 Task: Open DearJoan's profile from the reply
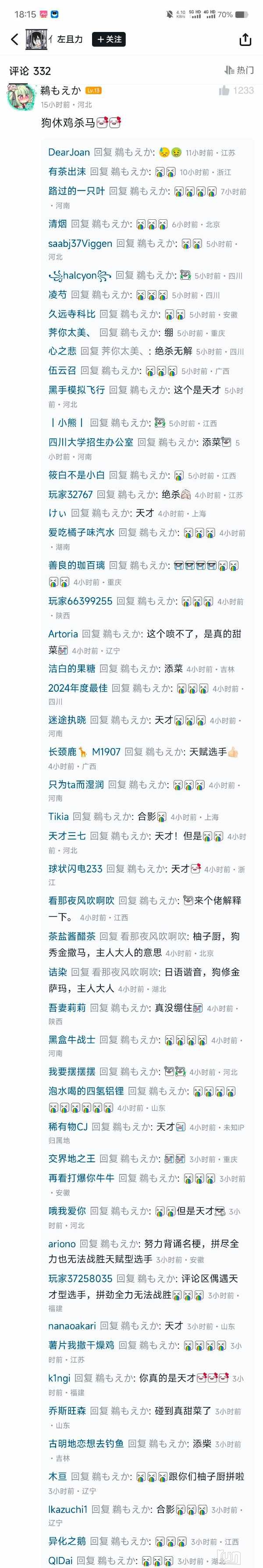(x=69, y=152)
